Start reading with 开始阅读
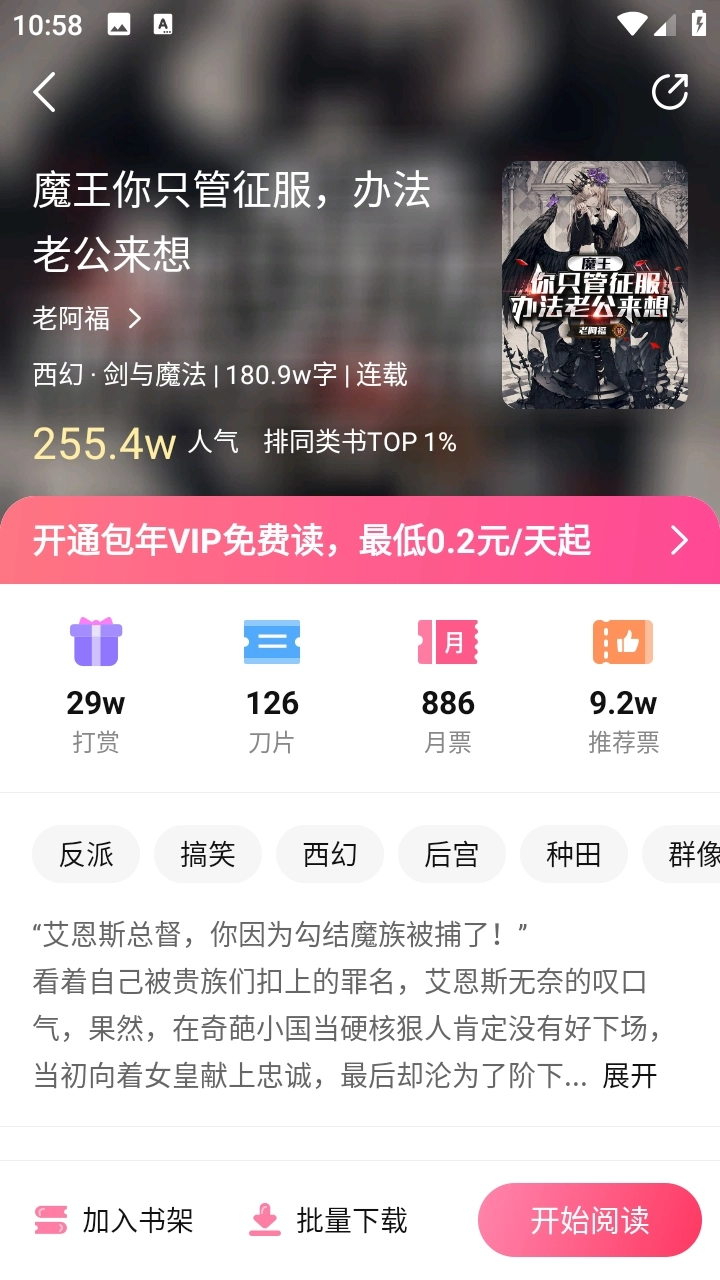This screenshot has width=720, height=1280. [x=589, y=1220]
